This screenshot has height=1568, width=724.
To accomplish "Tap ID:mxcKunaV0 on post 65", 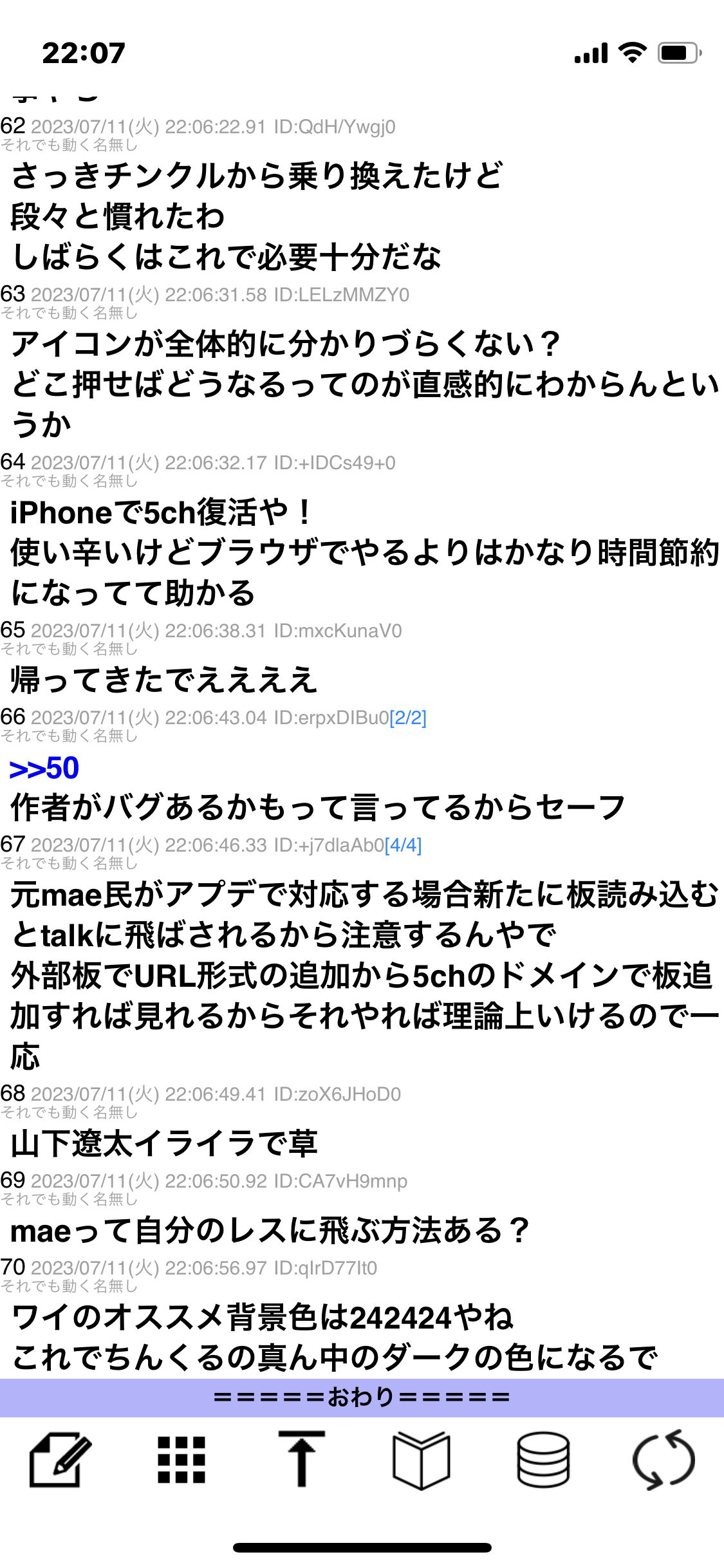I will [338, 631].
